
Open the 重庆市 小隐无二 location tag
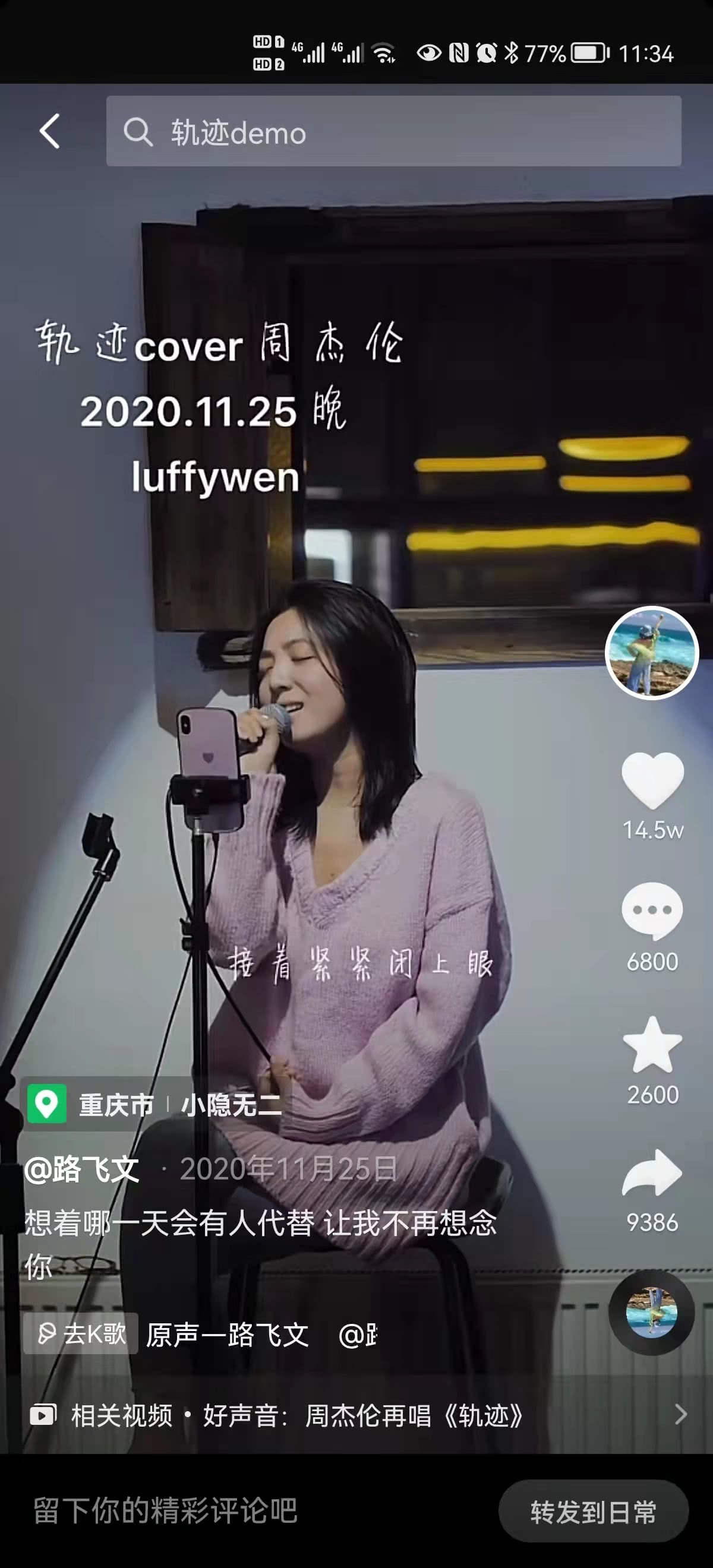[155, 1104]
